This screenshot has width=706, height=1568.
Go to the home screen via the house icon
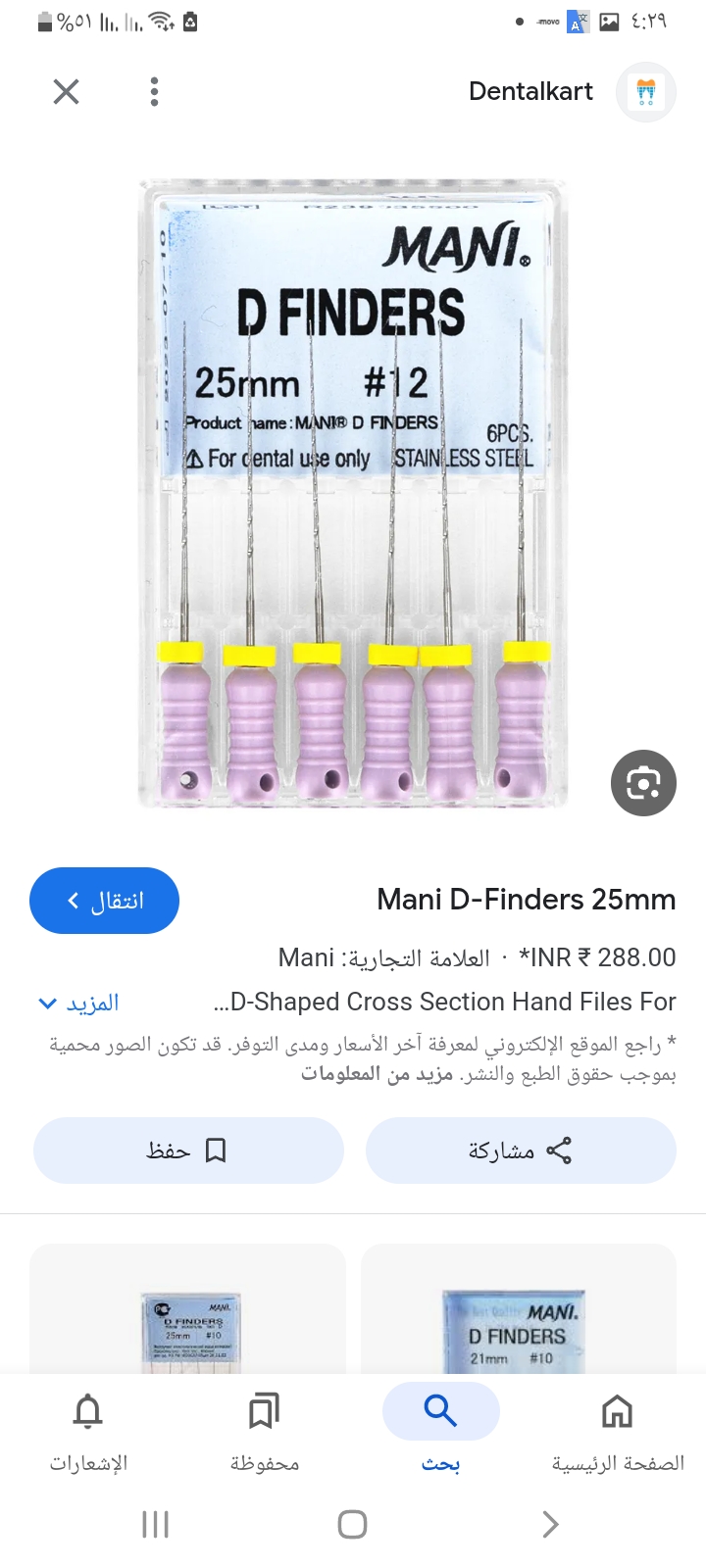(x=617, y=1411)
